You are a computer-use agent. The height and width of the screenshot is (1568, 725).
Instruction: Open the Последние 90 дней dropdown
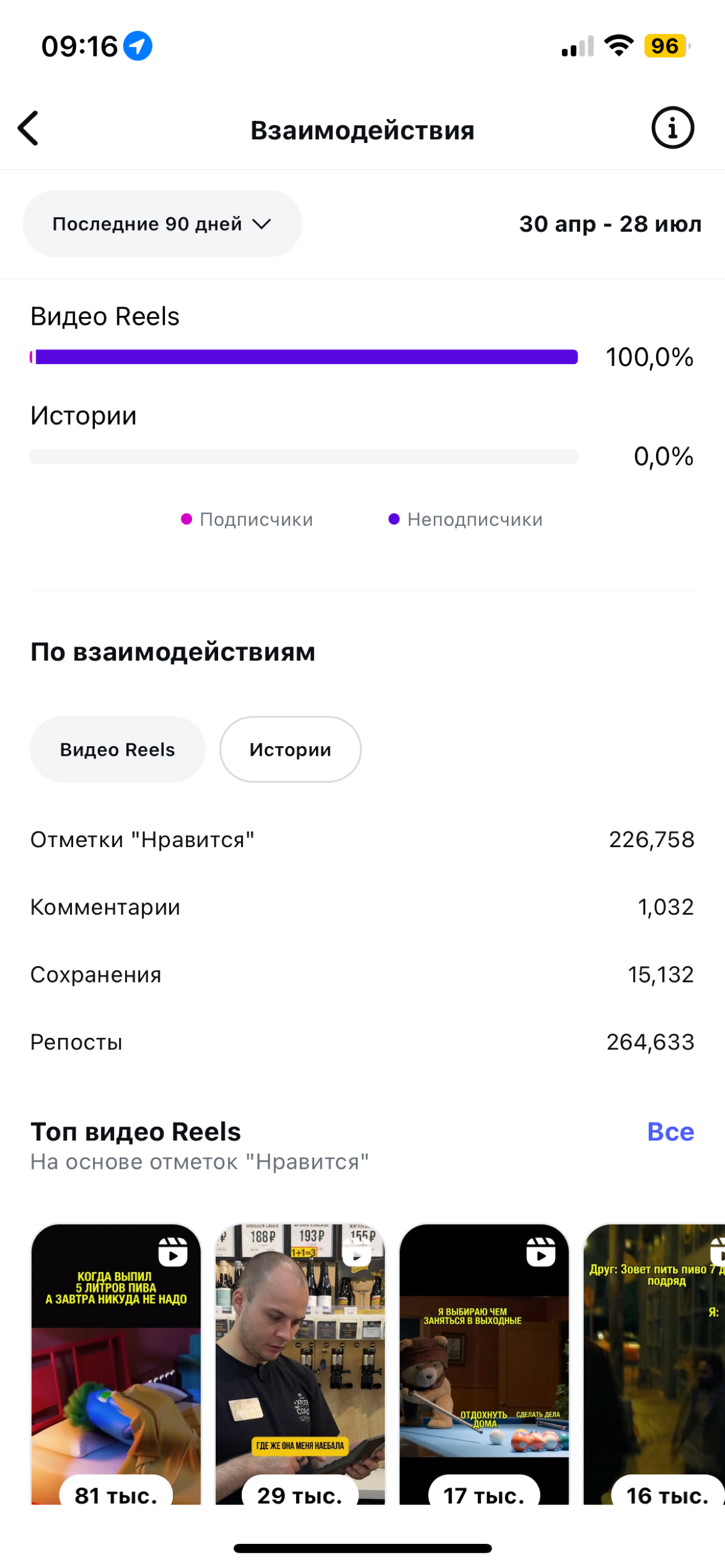click(x=161, y=223)
